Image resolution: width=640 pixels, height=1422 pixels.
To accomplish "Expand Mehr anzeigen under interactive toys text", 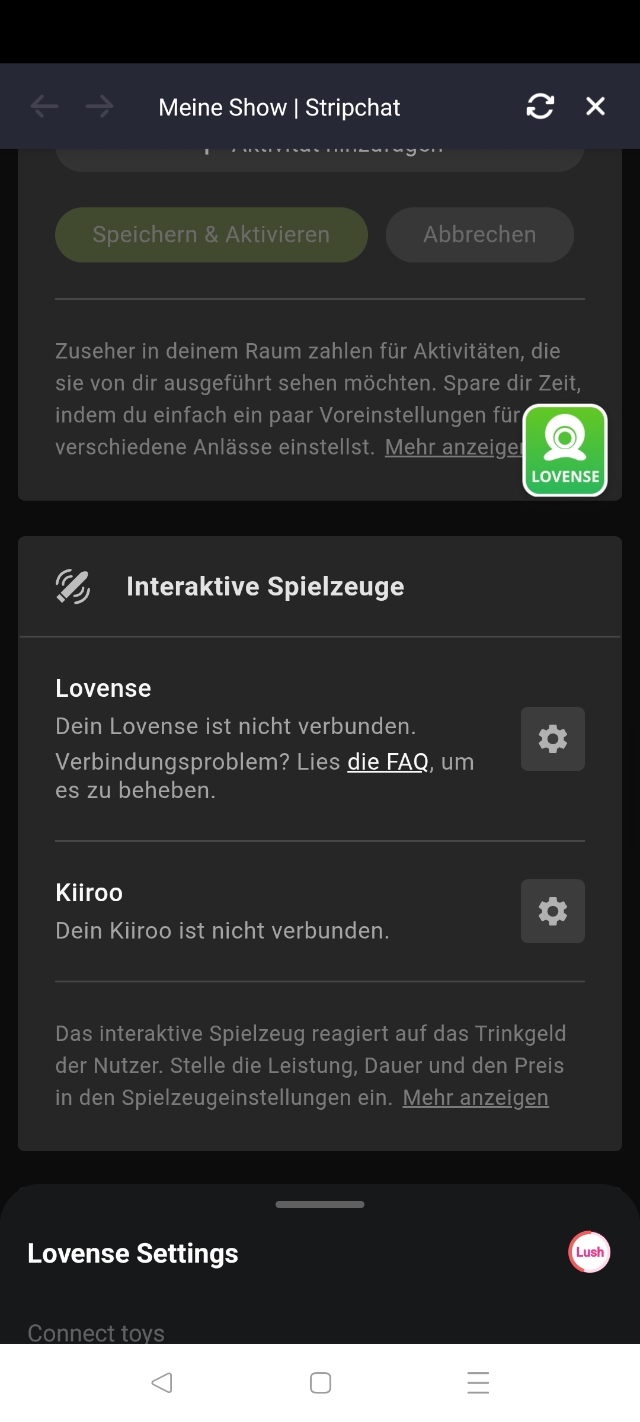I will coord(475,1098).
